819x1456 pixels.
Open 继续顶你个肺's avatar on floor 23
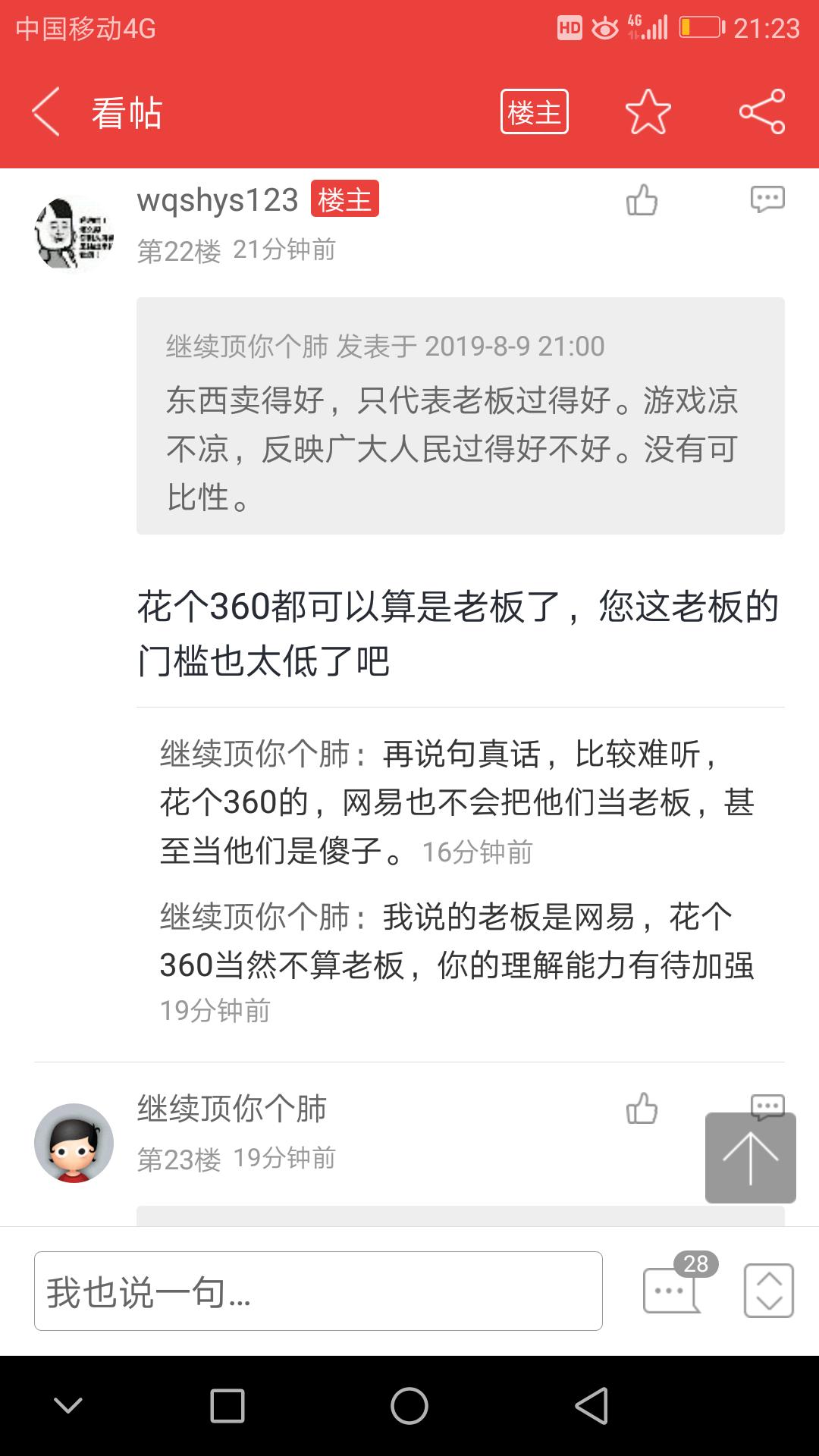(74, 1142)
